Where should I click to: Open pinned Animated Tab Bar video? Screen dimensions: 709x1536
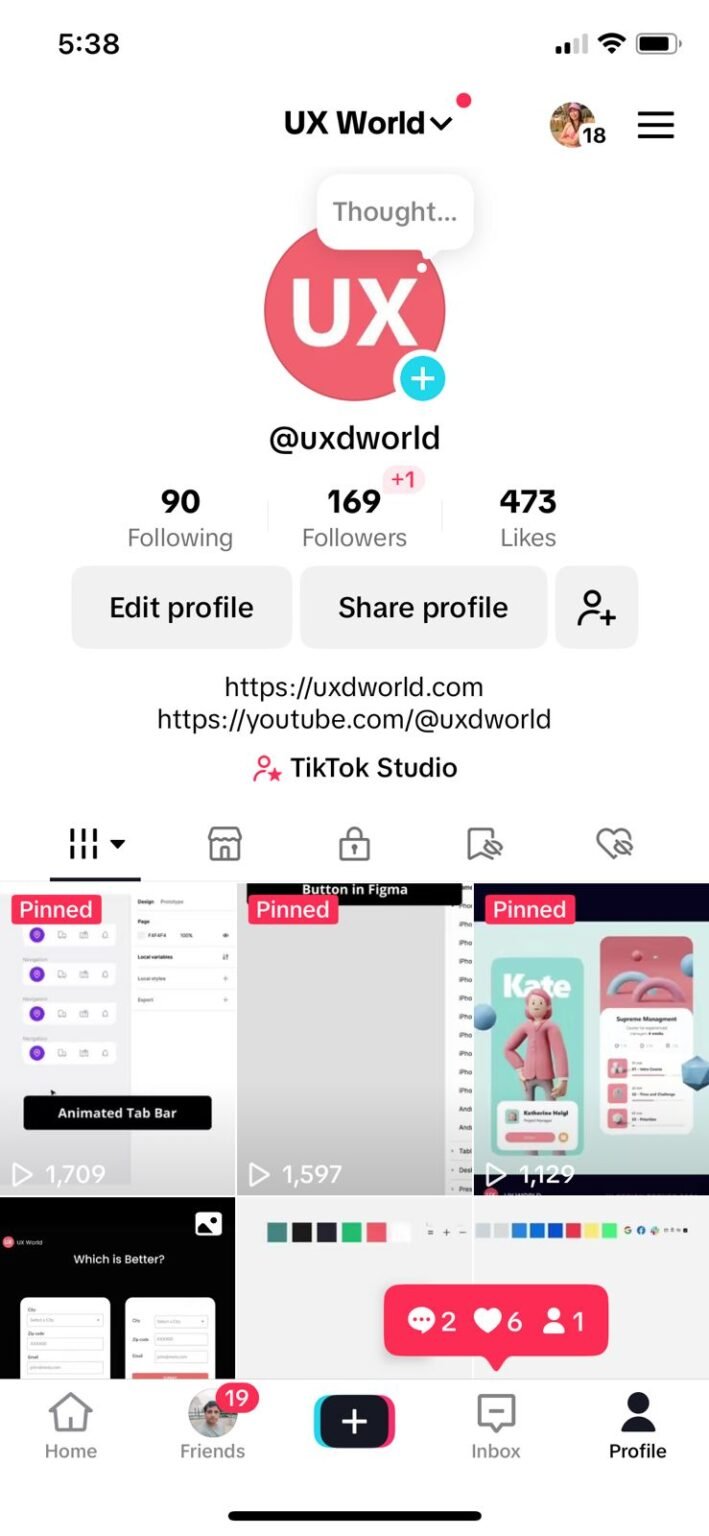[x=117, y=1040]
